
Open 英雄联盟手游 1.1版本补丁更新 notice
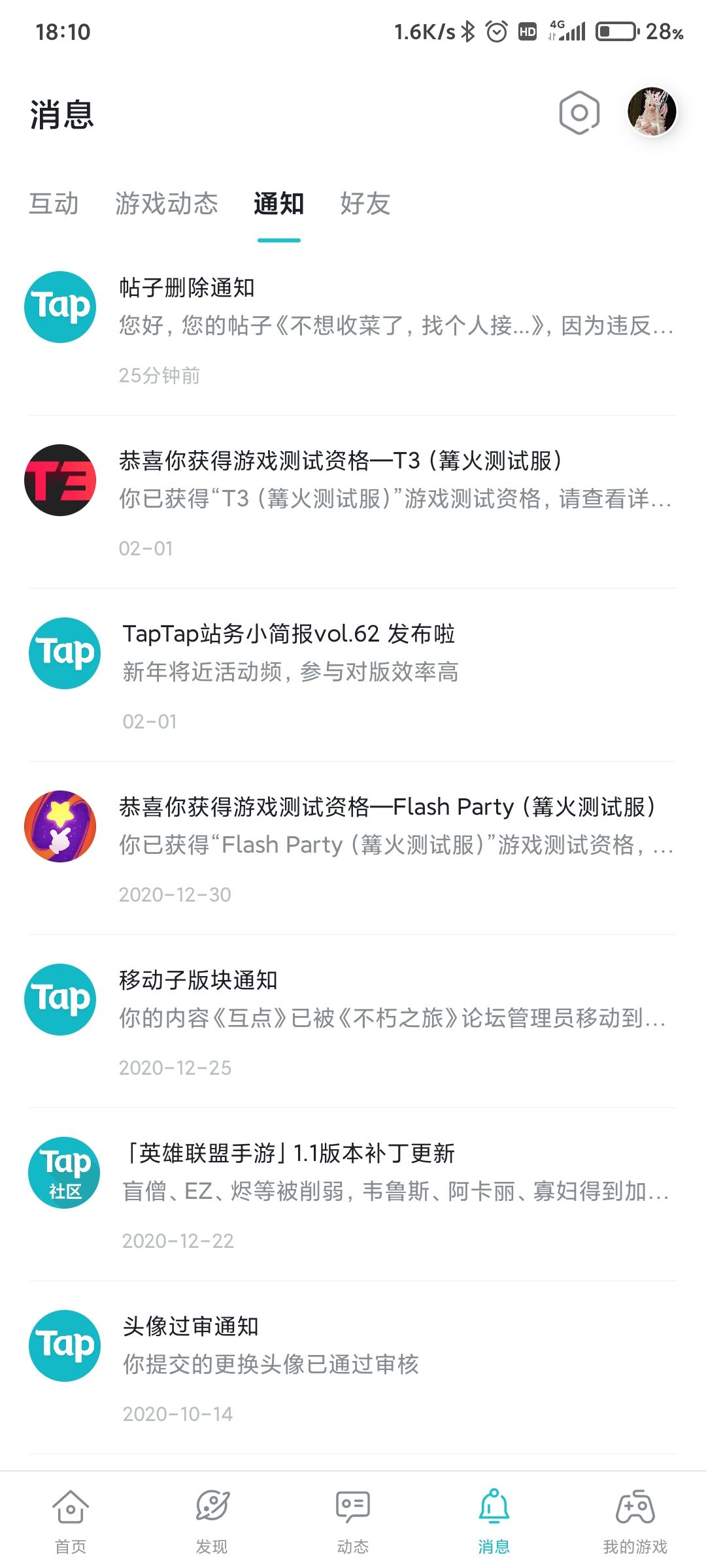coord(353,1195)
